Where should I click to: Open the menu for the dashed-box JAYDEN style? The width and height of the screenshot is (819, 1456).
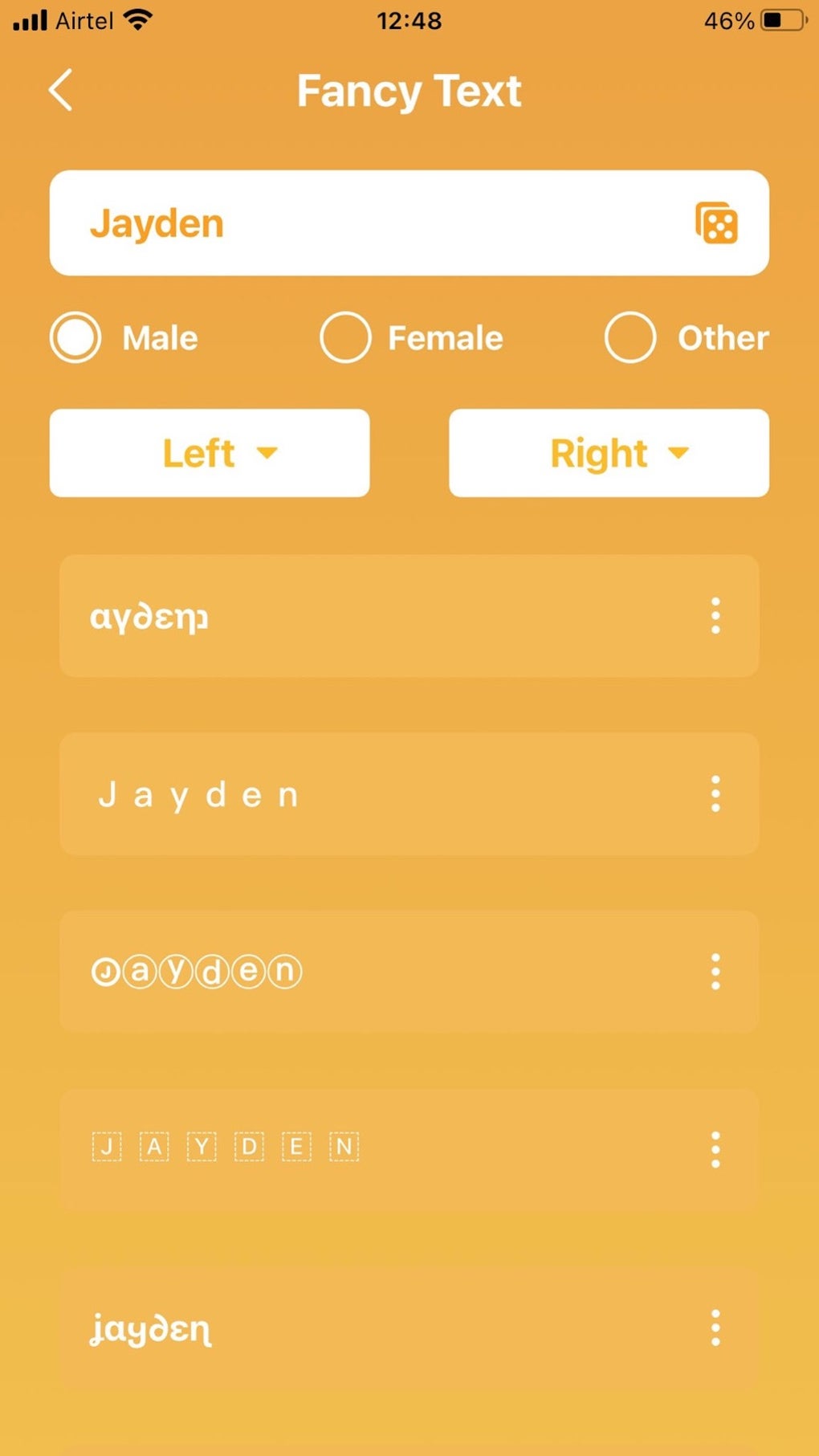point(715,1150)
